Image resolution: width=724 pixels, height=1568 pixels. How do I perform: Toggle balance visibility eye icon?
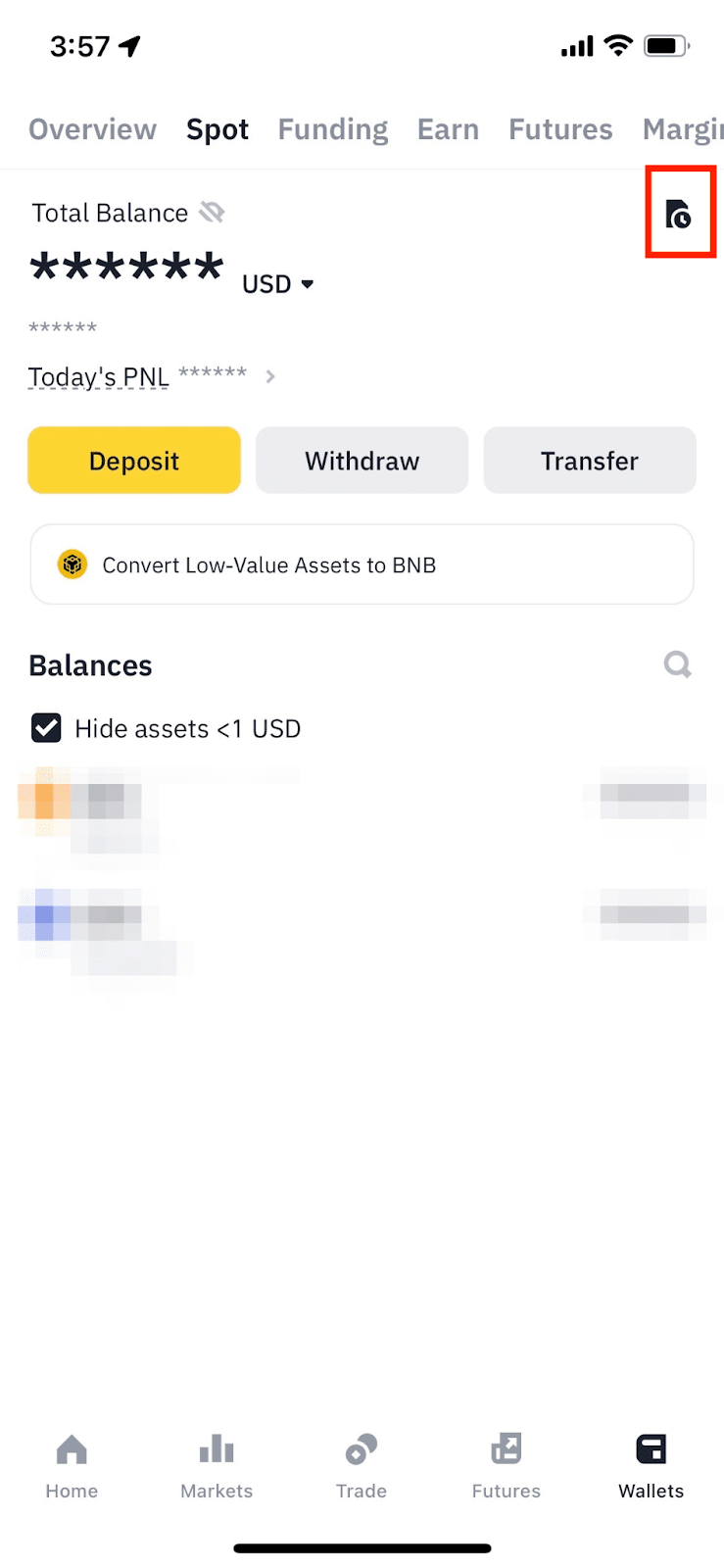(212, 212)
